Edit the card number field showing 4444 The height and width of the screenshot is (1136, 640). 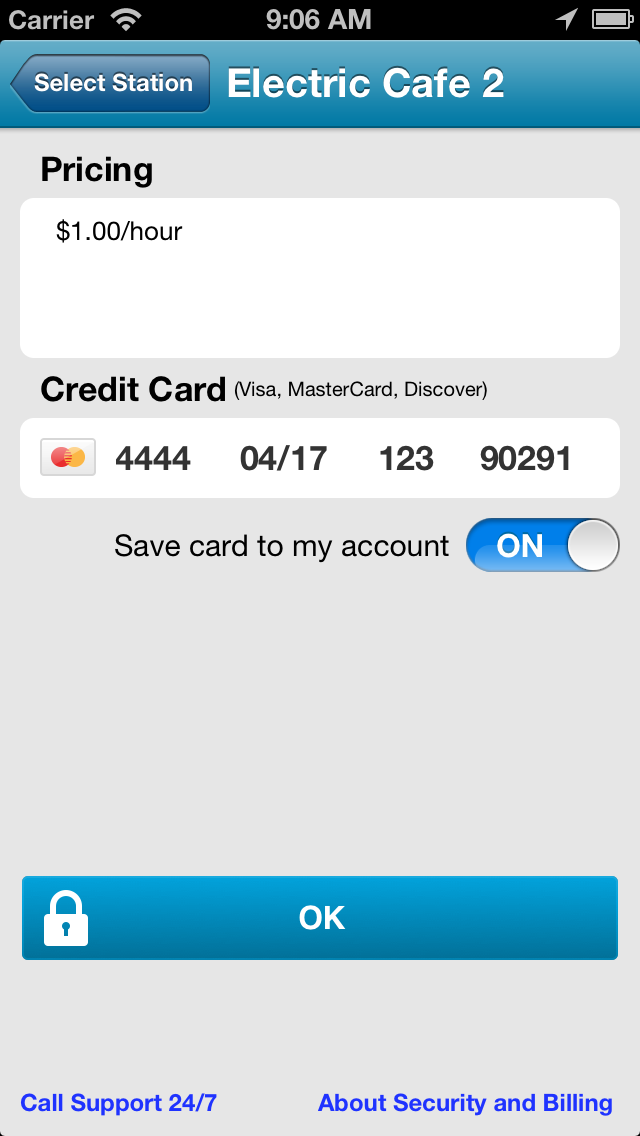tap(153, 459)
